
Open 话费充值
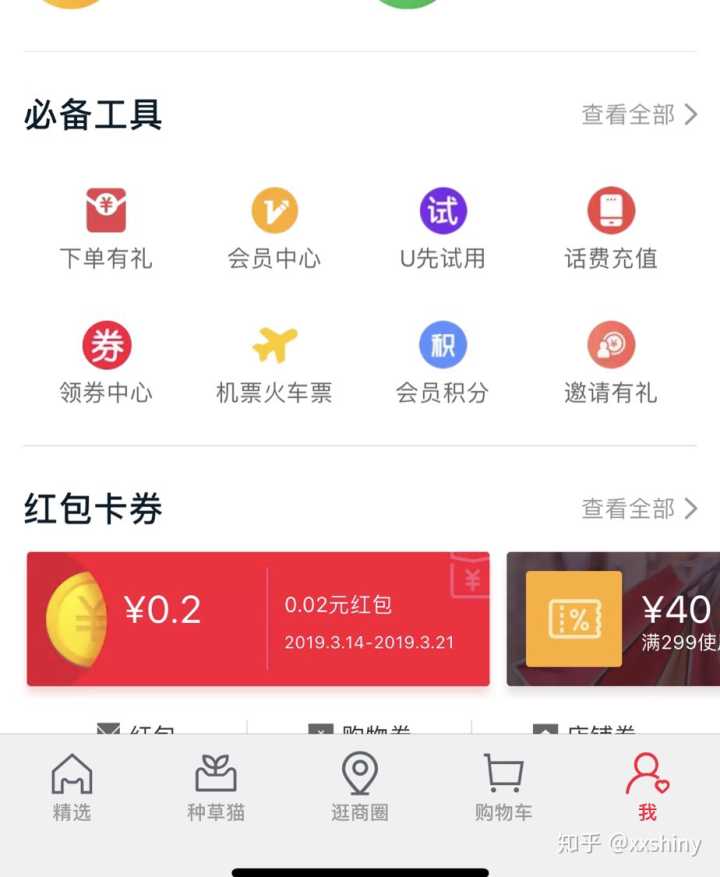pyautogui.click(x=610, y=228)
